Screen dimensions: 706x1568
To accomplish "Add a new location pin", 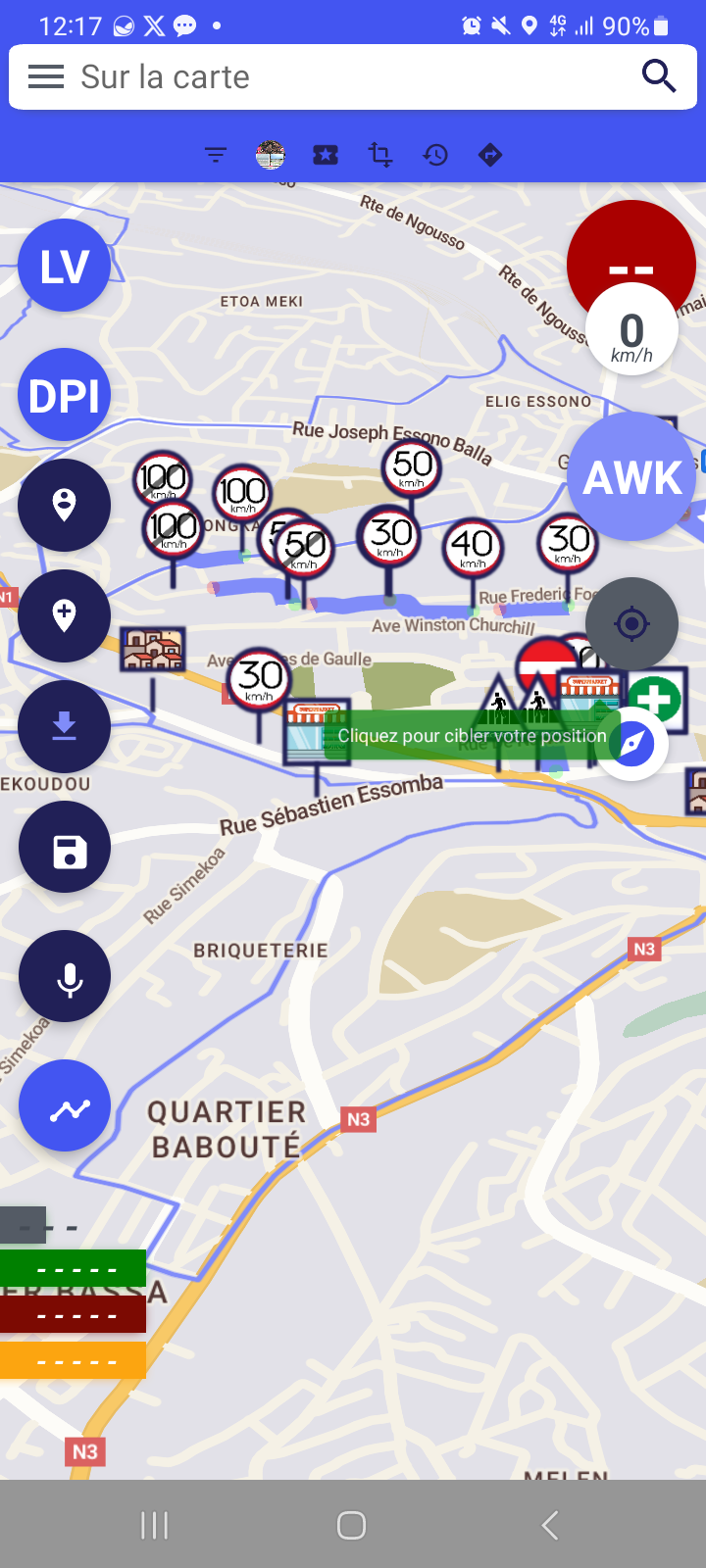I will pos(64,615).
